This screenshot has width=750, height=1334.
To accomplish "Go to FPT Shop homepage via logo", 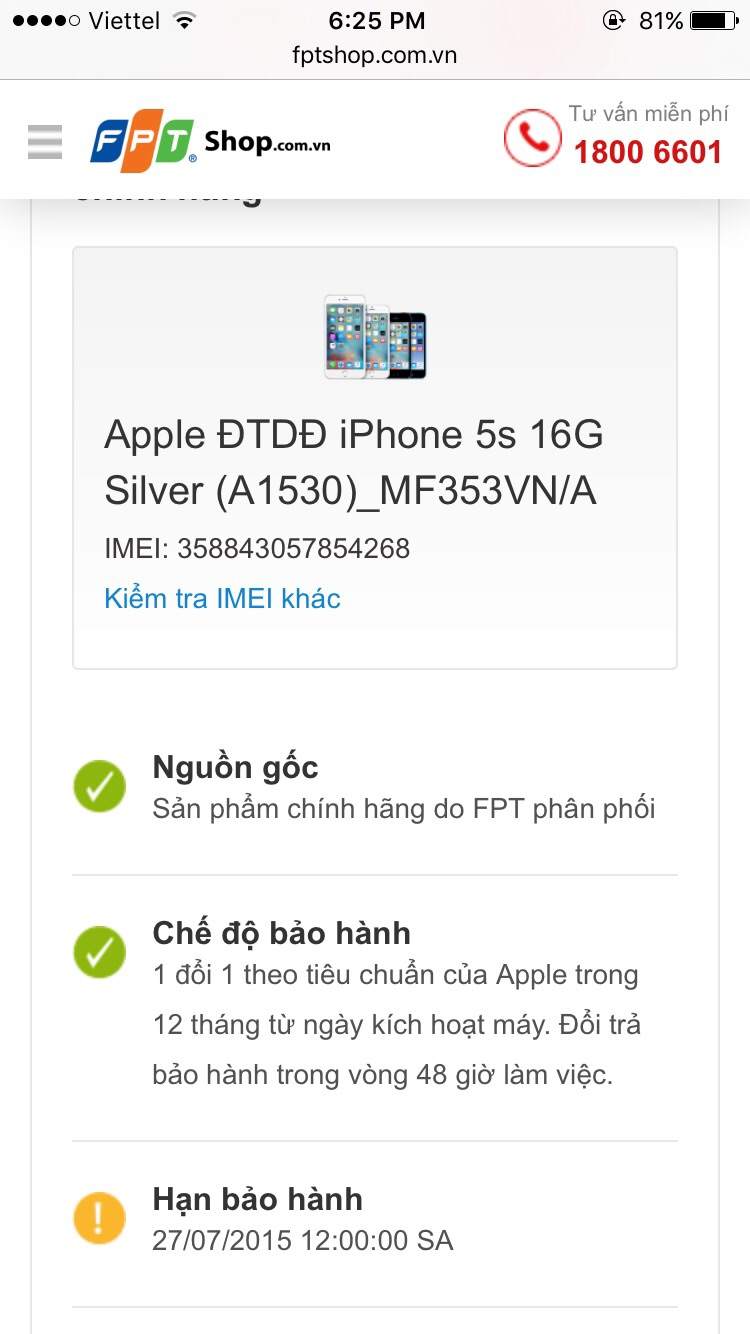I will 210,143.
